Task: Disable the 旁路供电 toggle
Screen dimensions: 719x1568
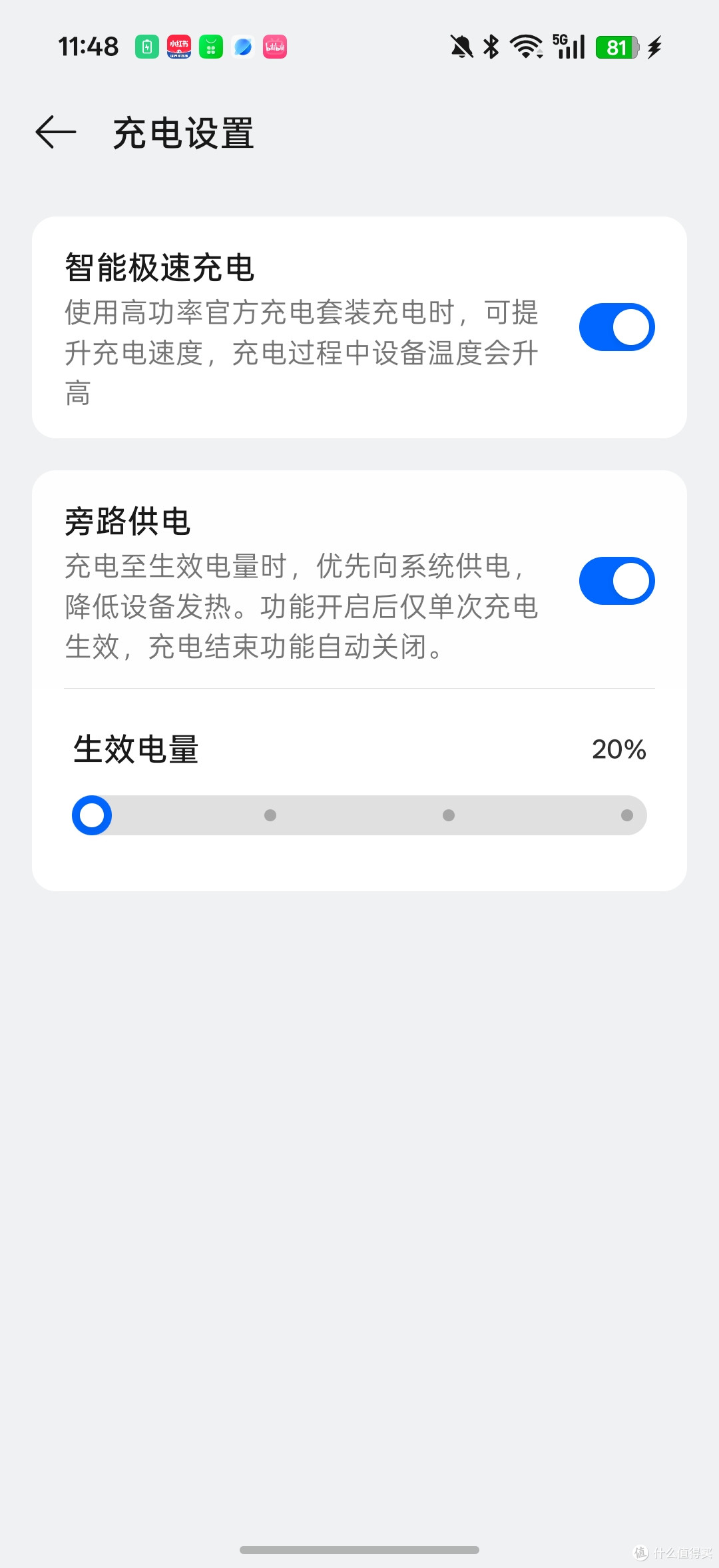Action: (616, 581)
